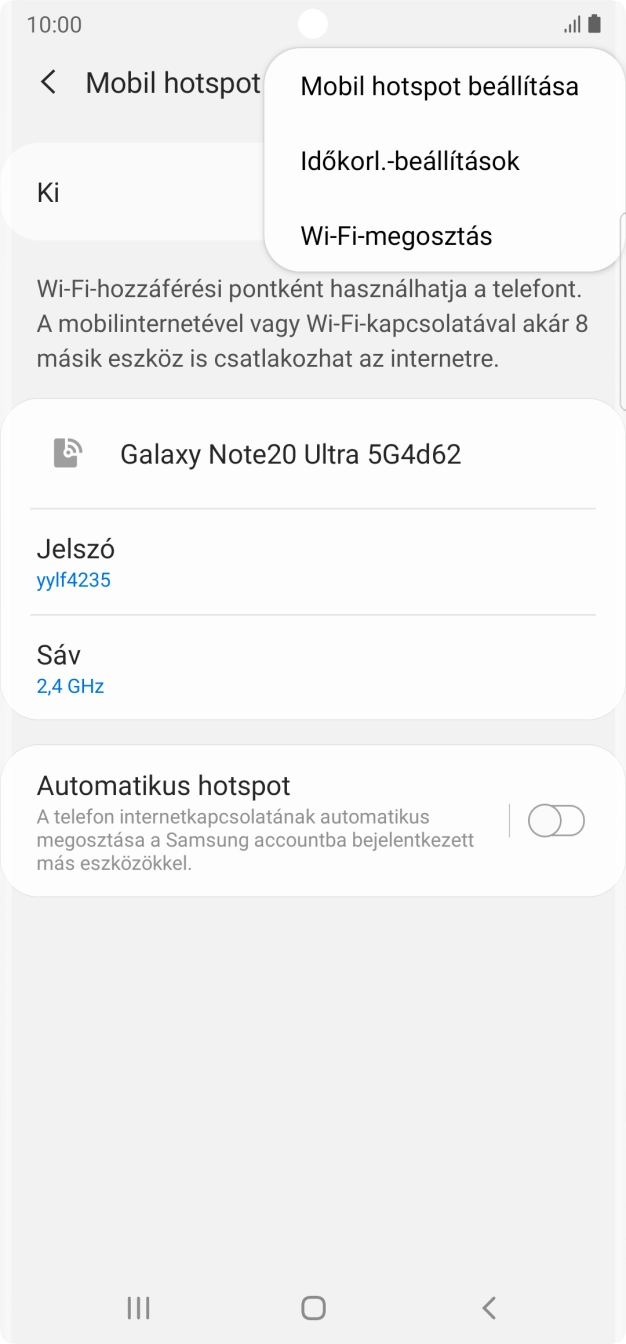Open Időkorl.-beállítások menu option

pyautogui.click(x=410, y=161)
